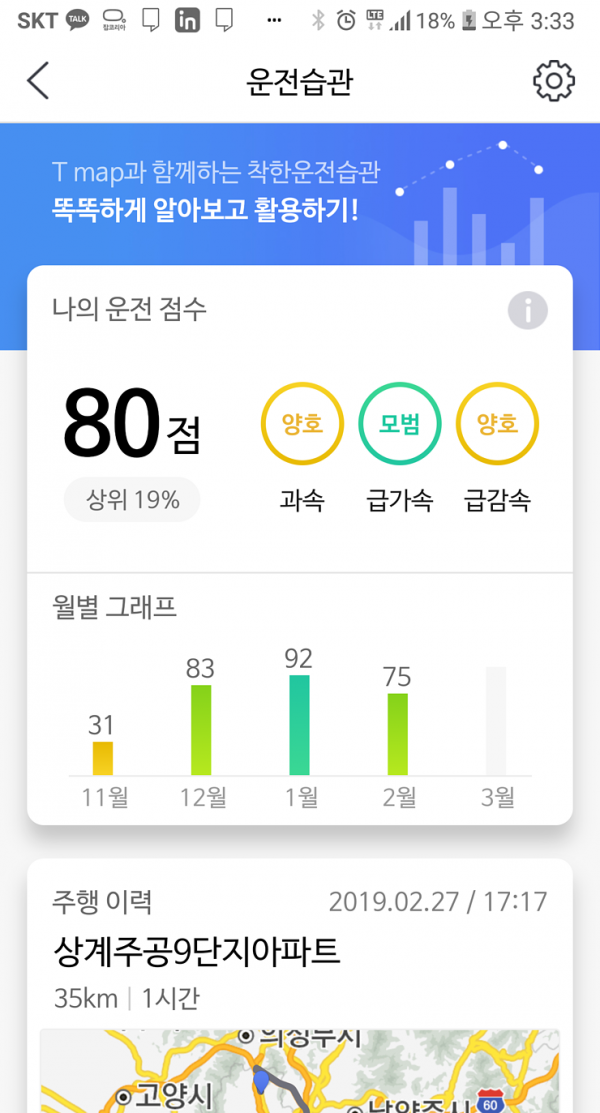Open the 상계주공9단지아파트 driving history card

[300, 985]
